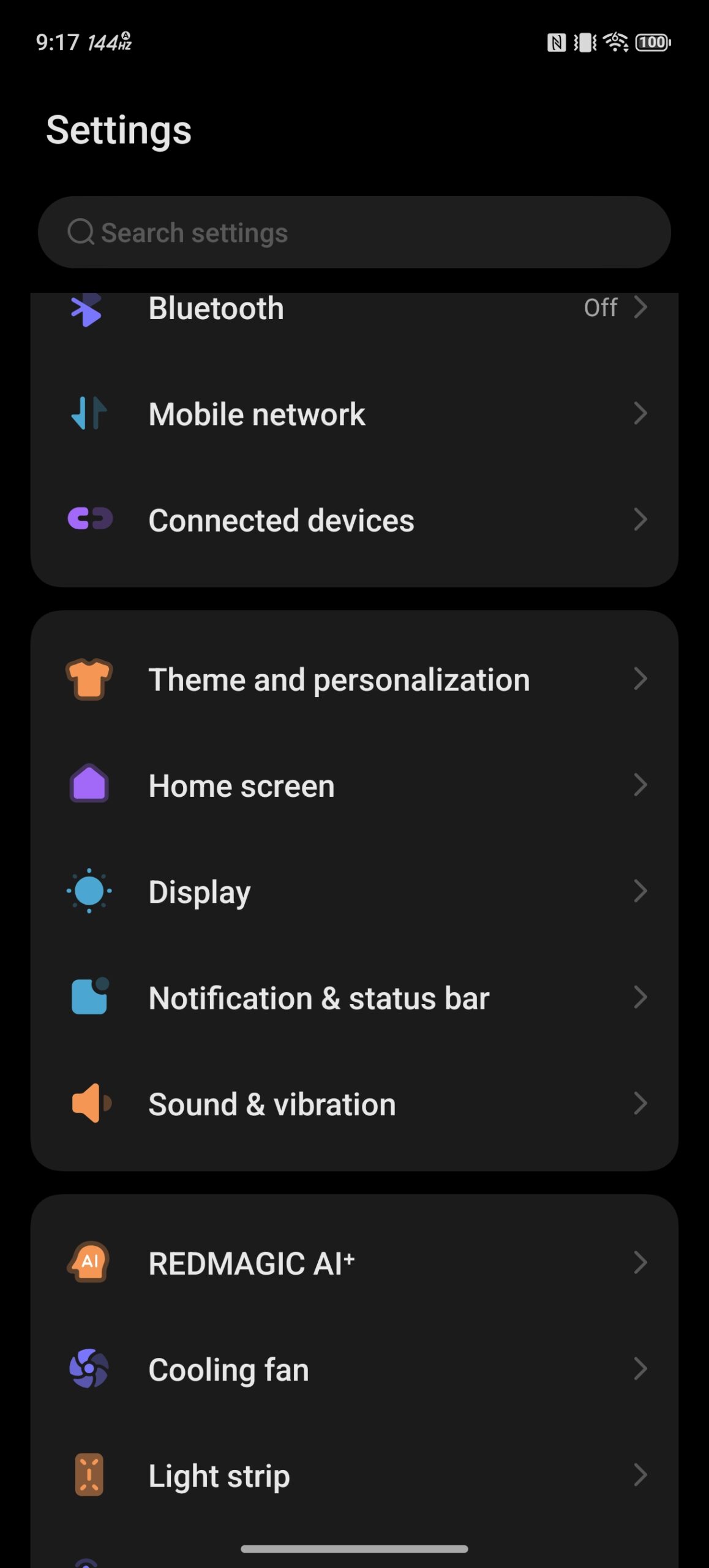Open Cooling fan settings

(354, 1370)
